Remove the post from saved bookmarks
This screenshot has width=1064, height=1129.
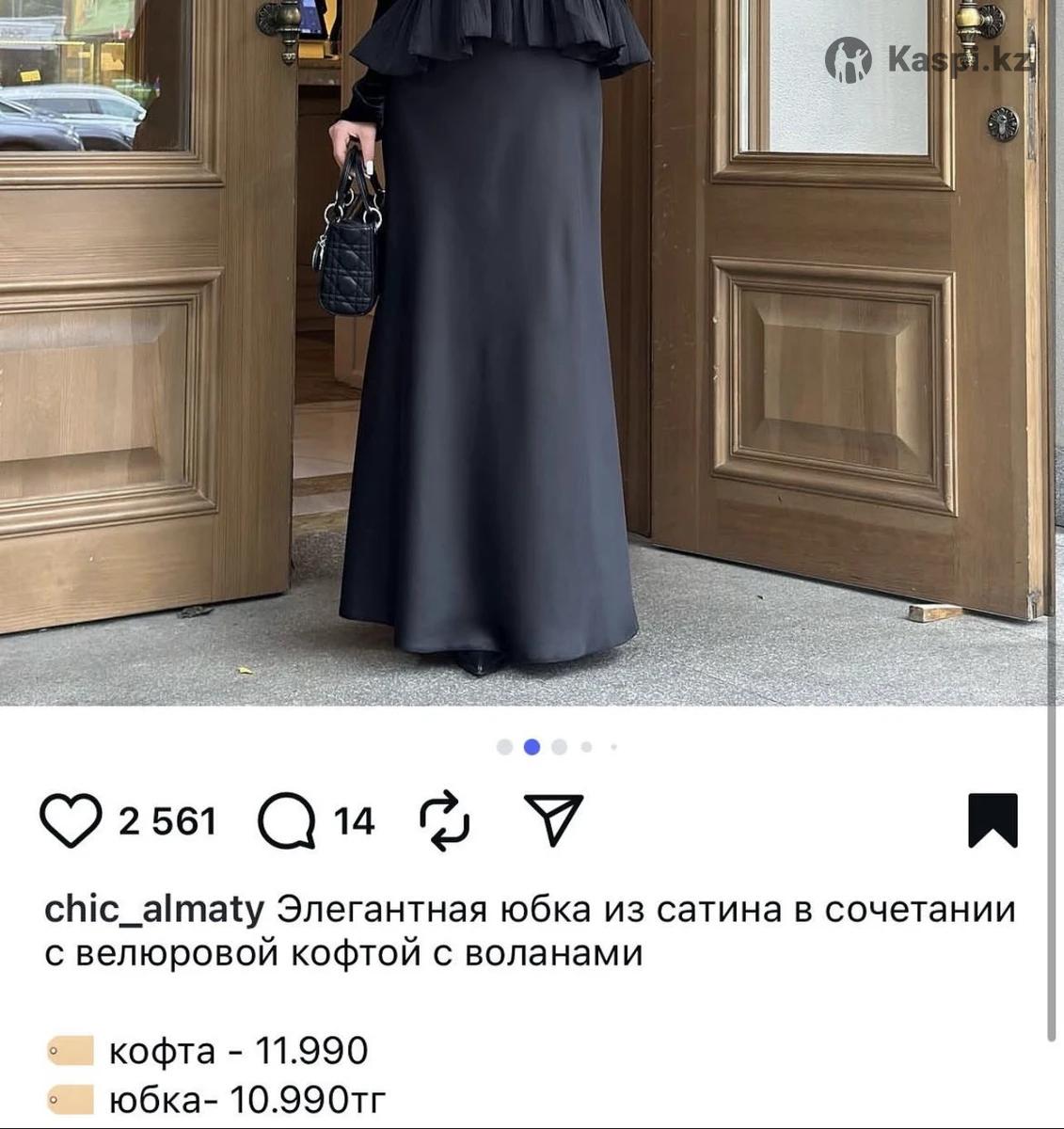tap(993, 820)
